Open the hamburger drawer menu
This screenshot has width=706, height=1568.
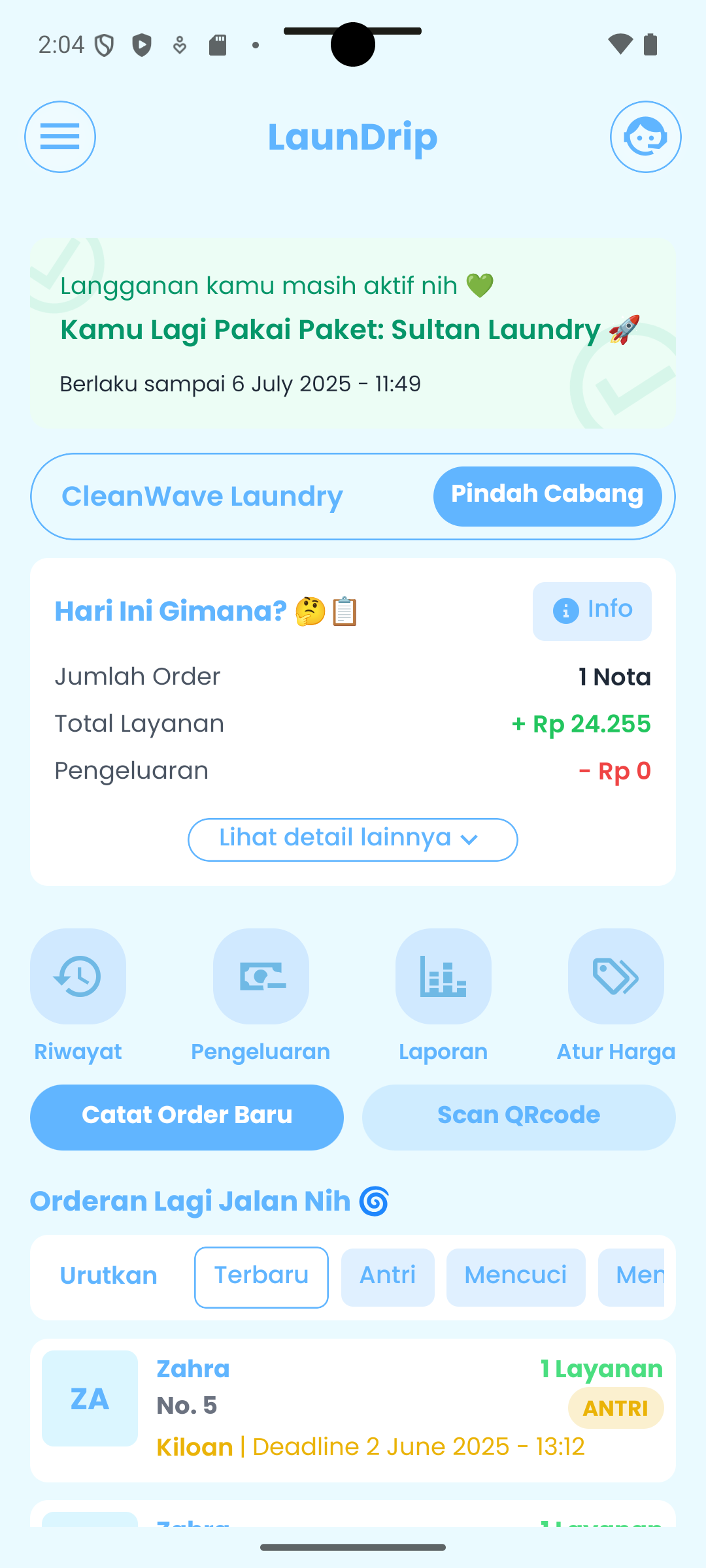(x=60, y=137)
